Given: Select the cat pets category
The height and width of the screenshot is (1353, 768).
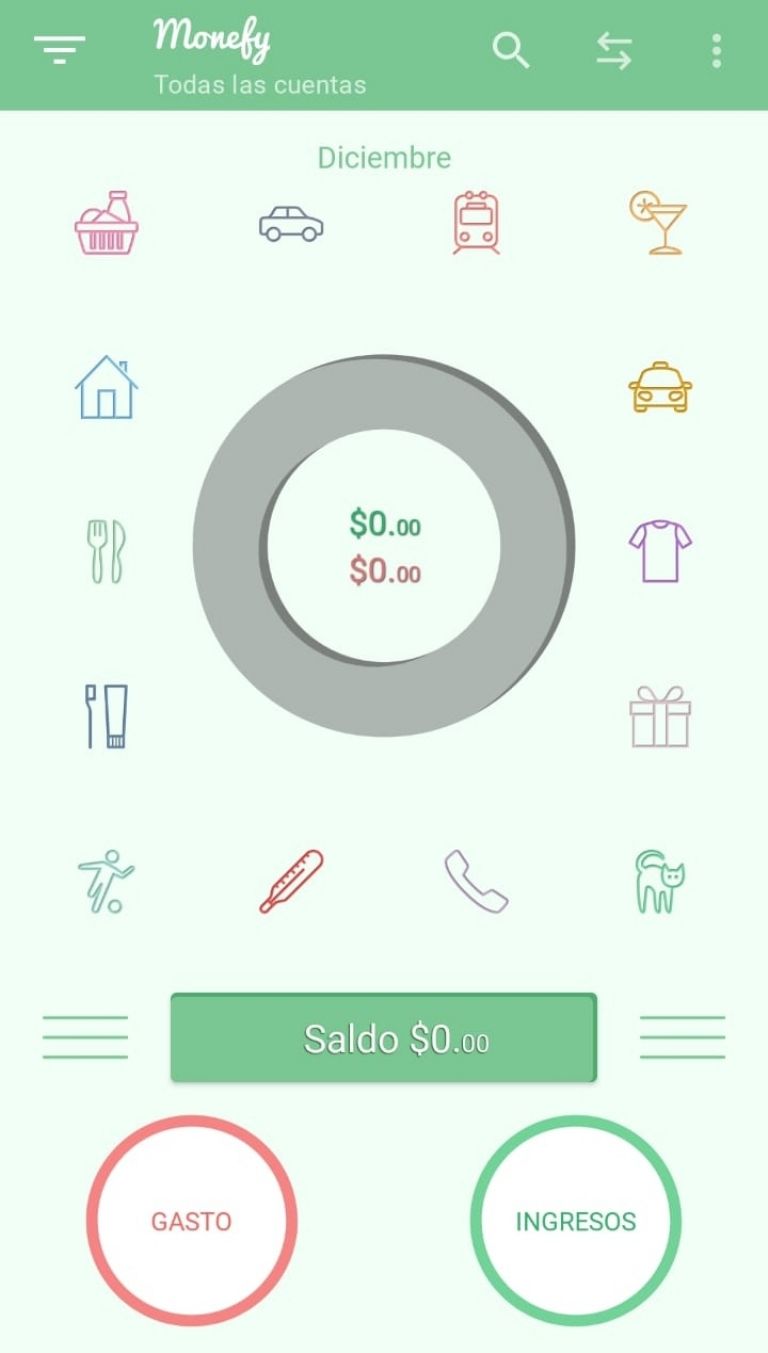Looking at the screenshot, I should pos(660,881).
